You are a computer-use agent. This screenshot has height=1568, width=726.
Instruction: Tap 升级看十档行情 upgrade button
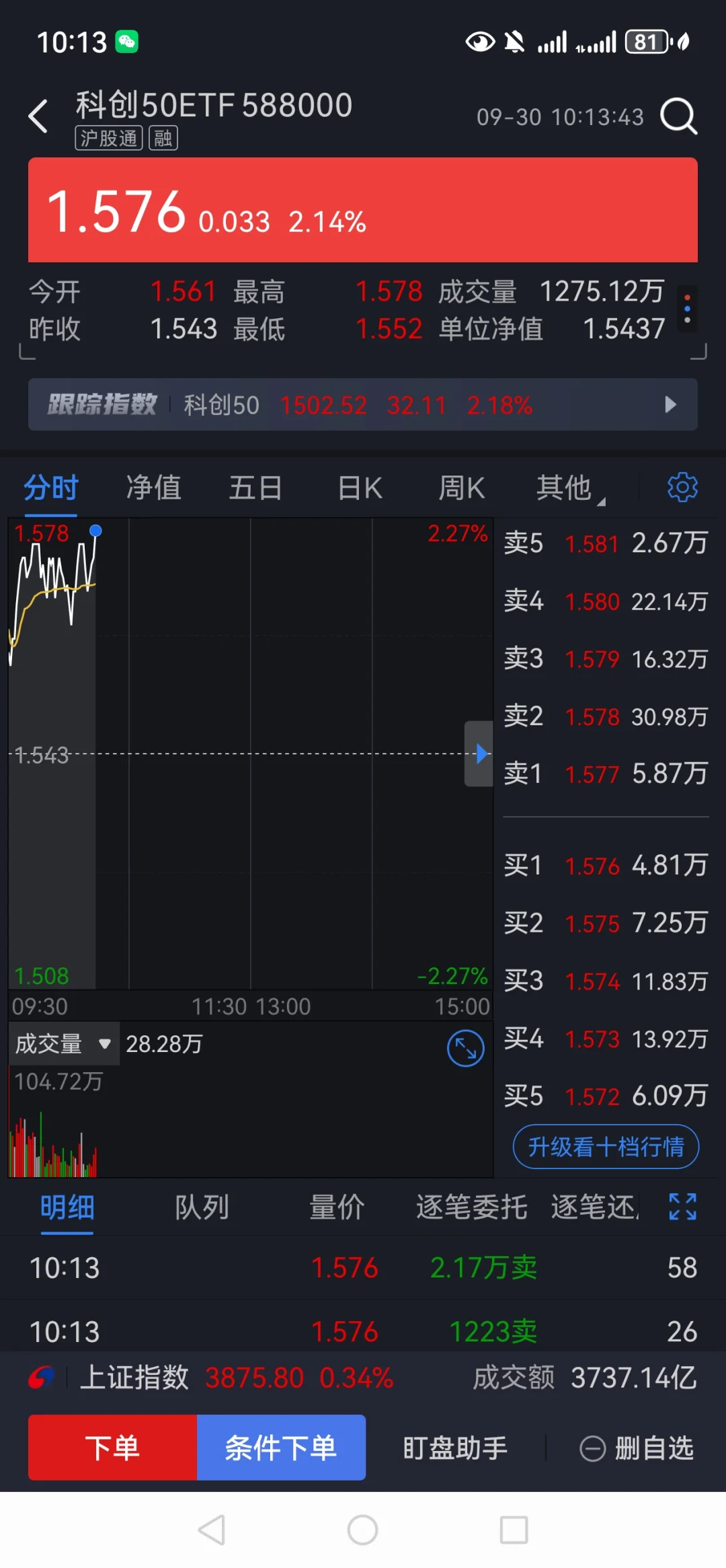[606, 1146]
